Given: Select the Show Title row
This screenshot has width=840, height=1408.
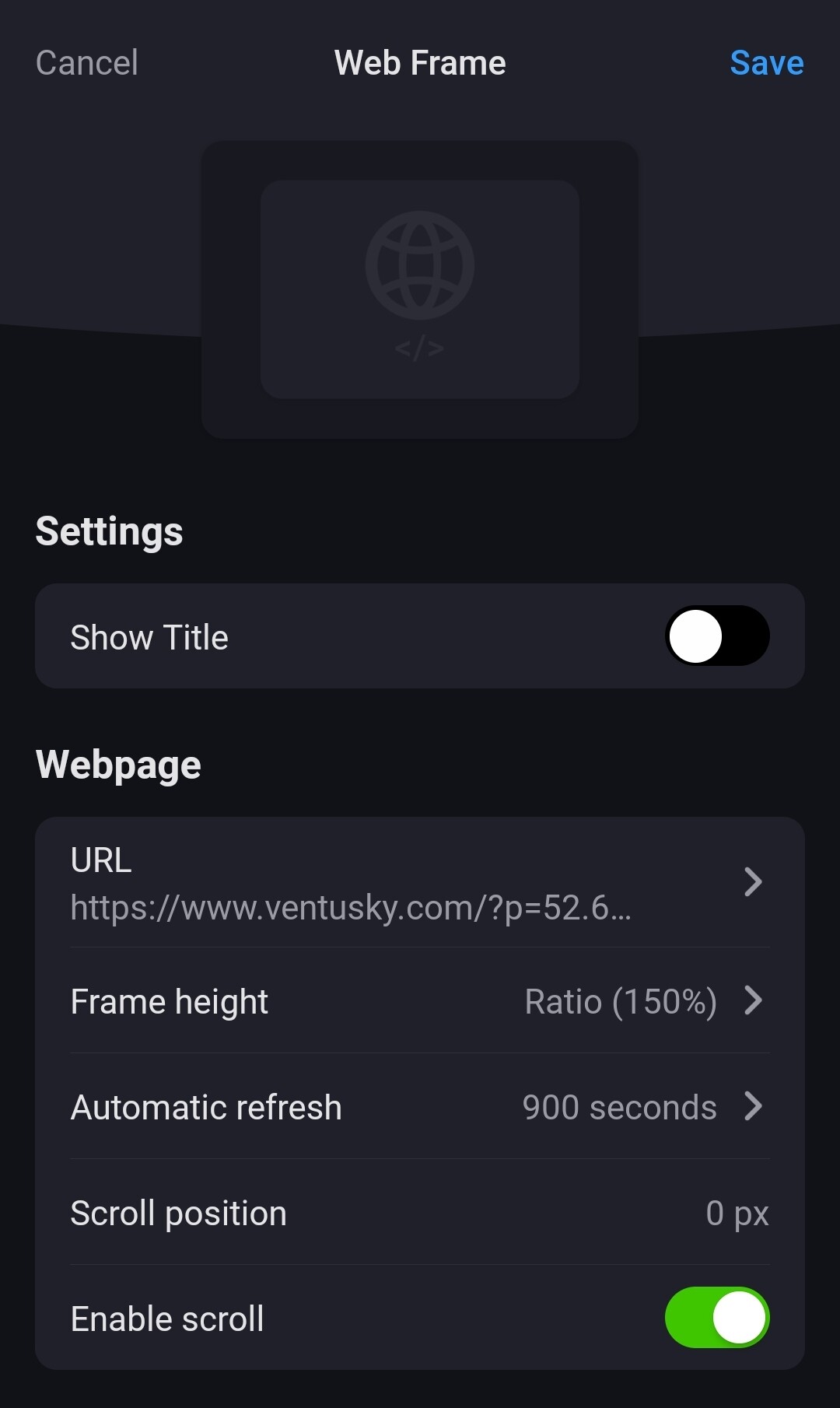Looking at the screenshot, I should click(x=311, y=636).
